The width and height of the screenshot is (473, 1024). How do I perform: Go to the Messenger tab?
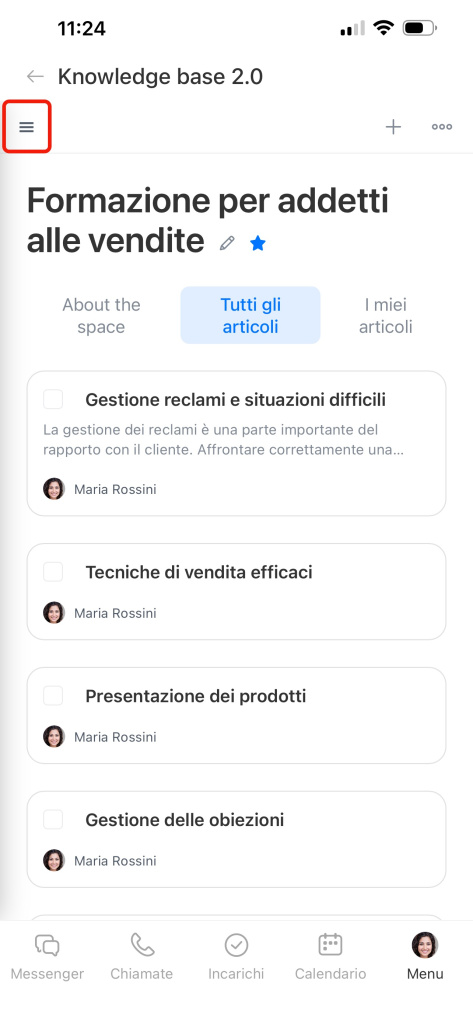tap(47, 956)
